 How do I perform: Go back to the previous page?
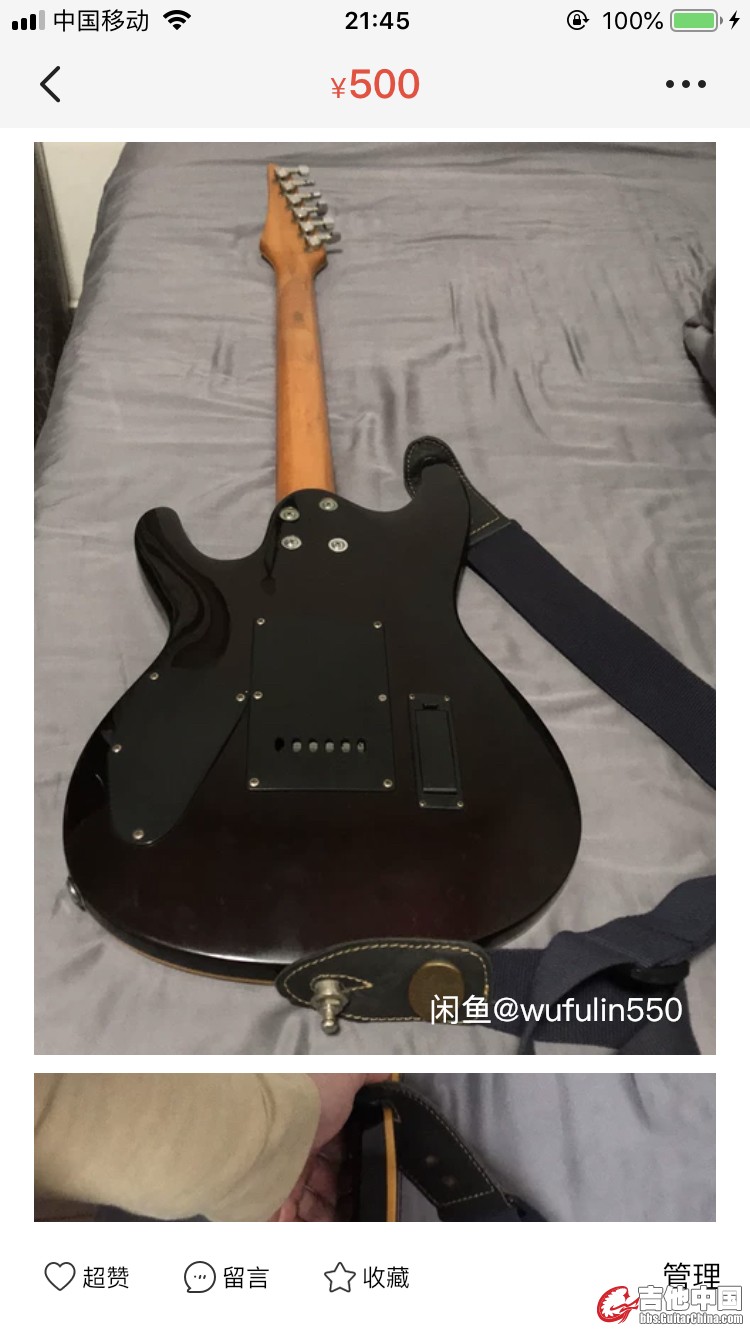(50, 85)
